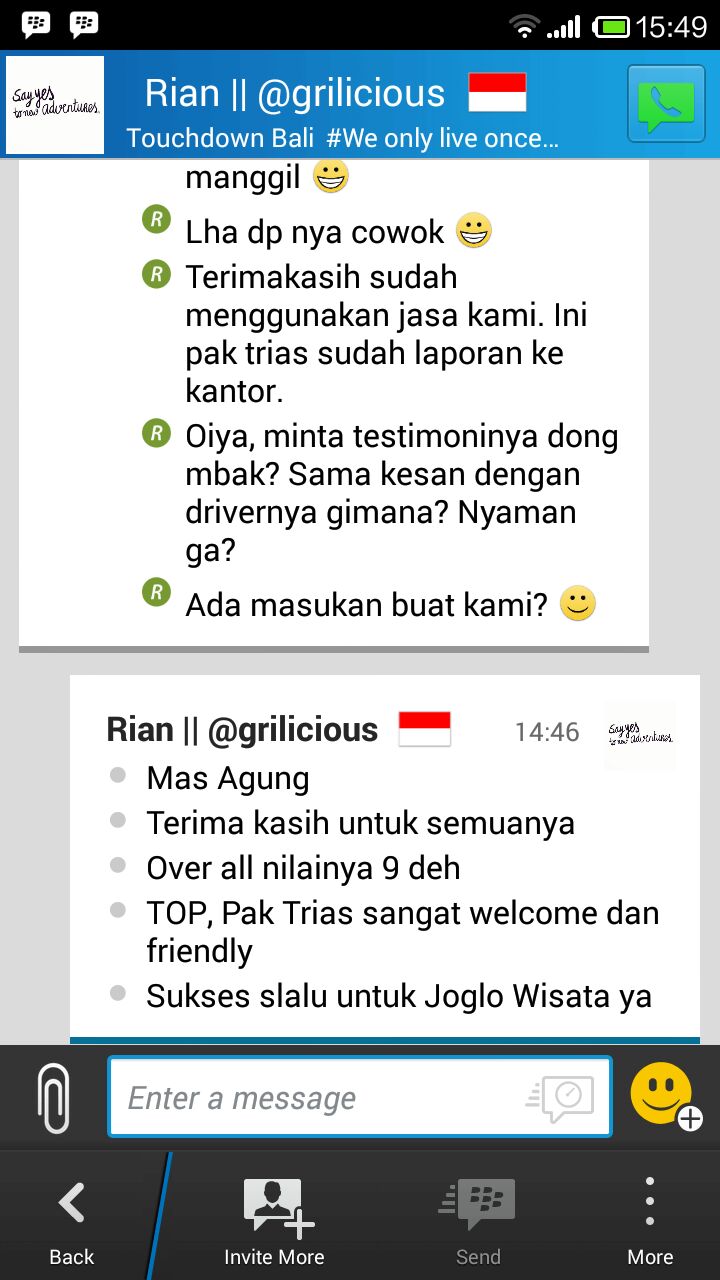720x1280 pixels.
Task: Open the emoticon picker
Action: click(665, 1096)
